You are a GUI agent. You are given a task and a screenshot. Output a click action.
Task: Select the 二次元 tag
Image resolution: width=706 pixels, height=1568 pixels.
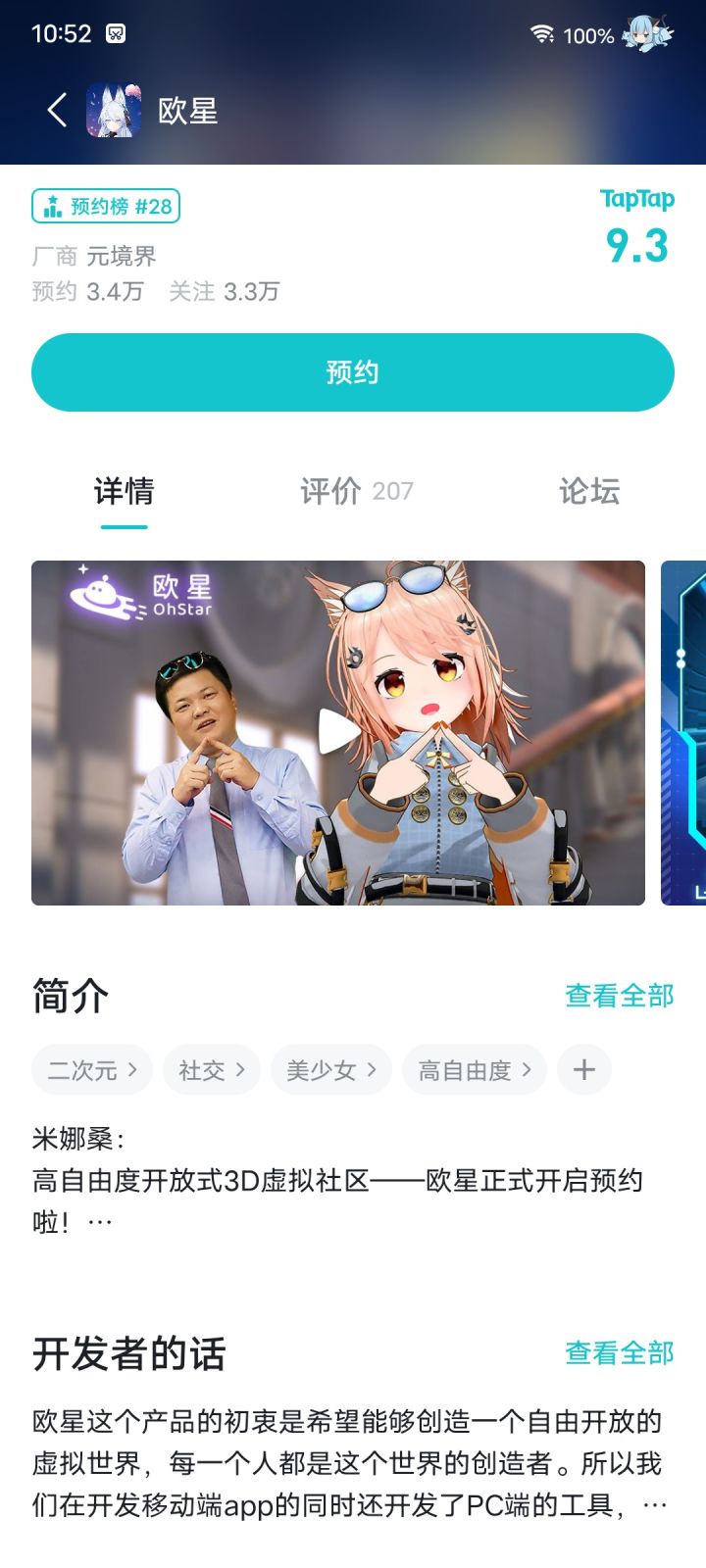coord(91,1069)
